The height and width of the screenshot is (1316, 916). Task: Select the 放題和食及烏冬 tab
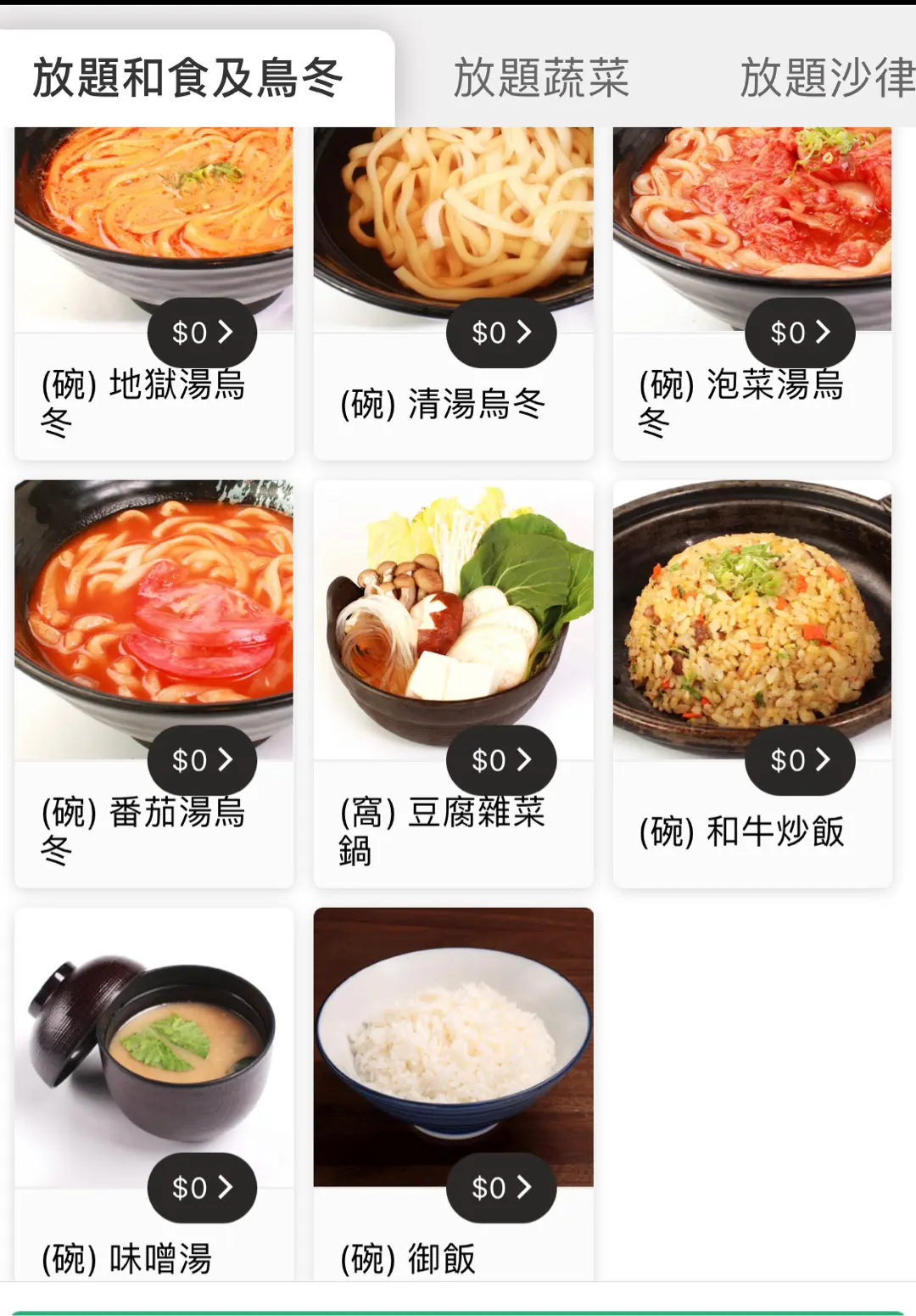[x=188, y=78]
